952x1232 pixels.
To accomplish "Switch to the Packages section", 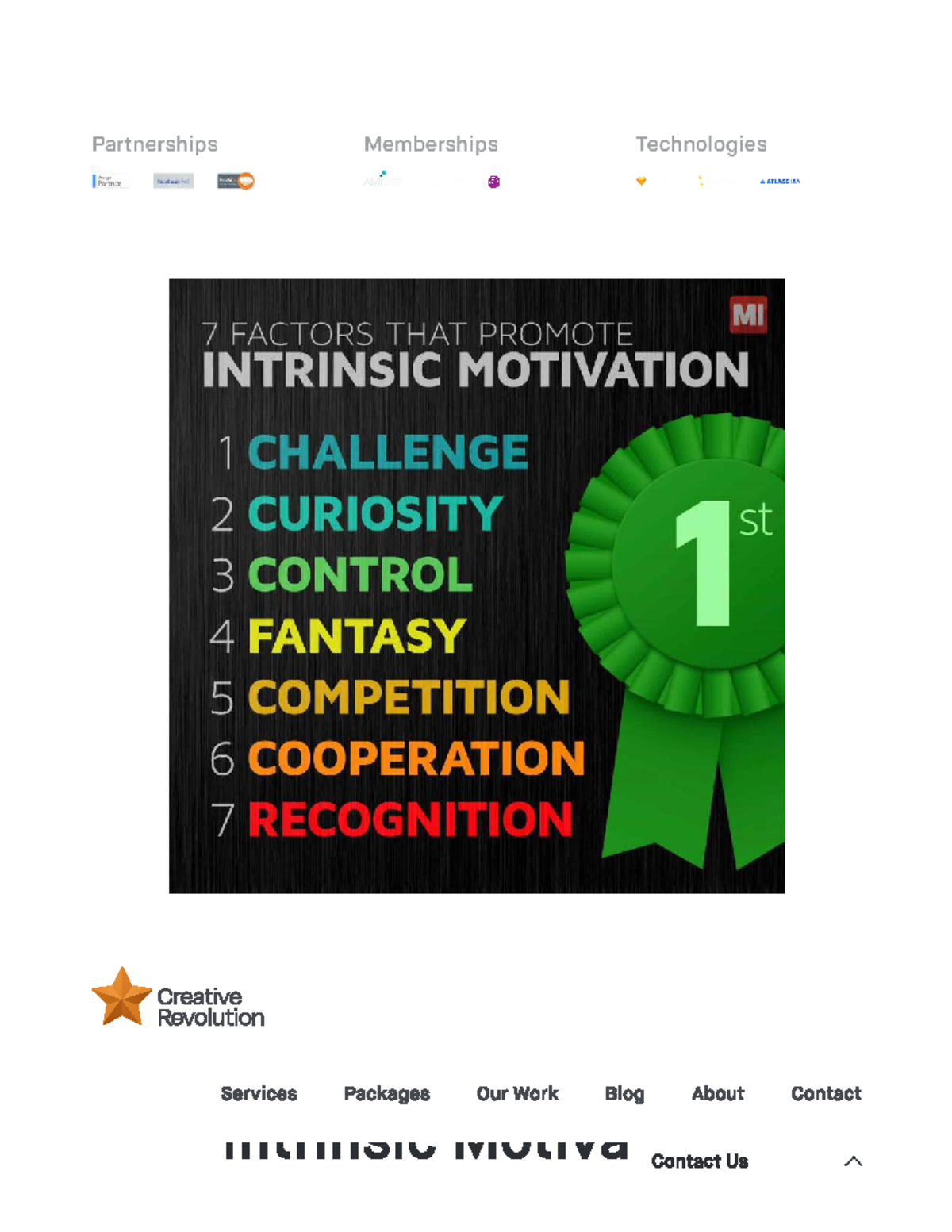I will 387,1093.
